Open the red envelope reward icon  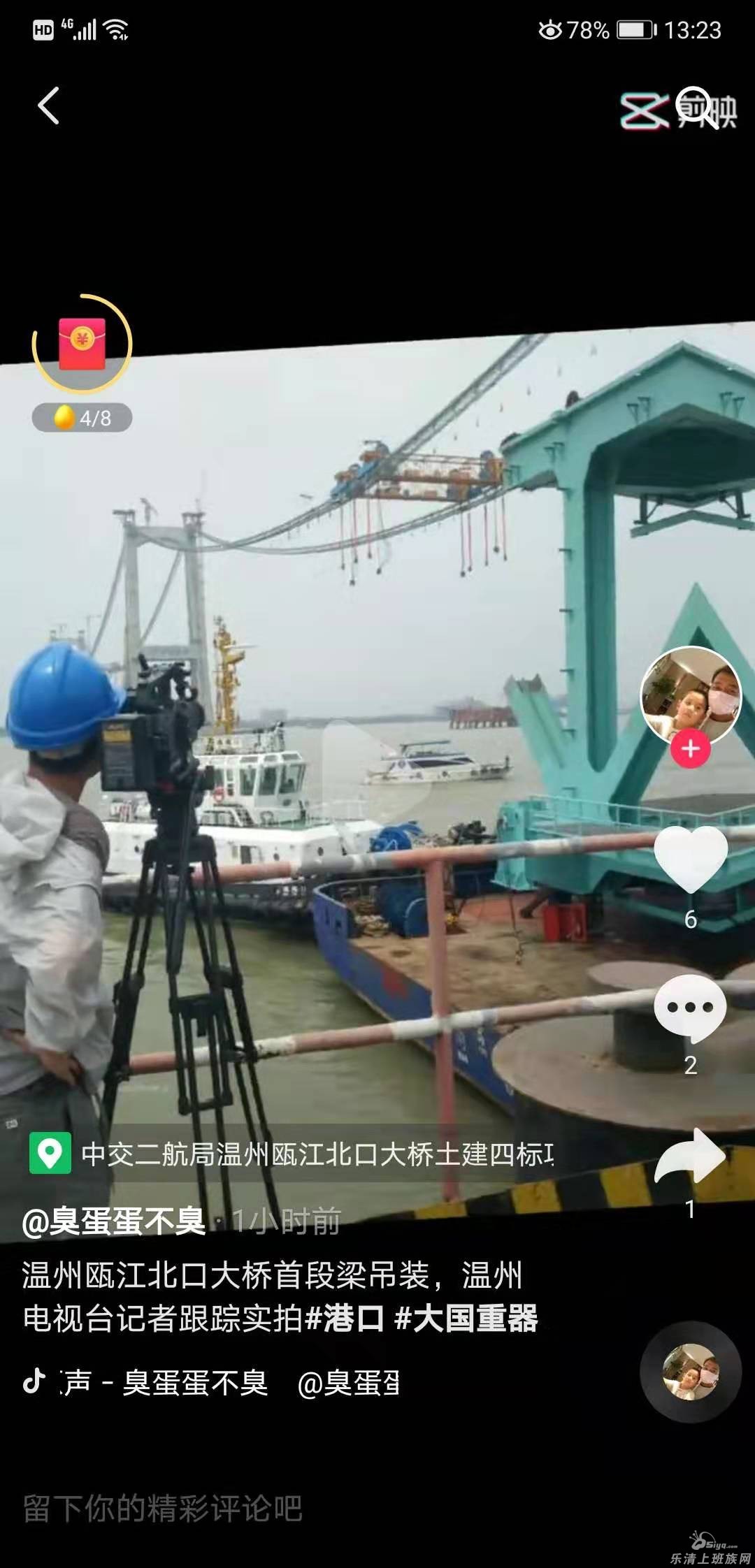pos(82,342)
